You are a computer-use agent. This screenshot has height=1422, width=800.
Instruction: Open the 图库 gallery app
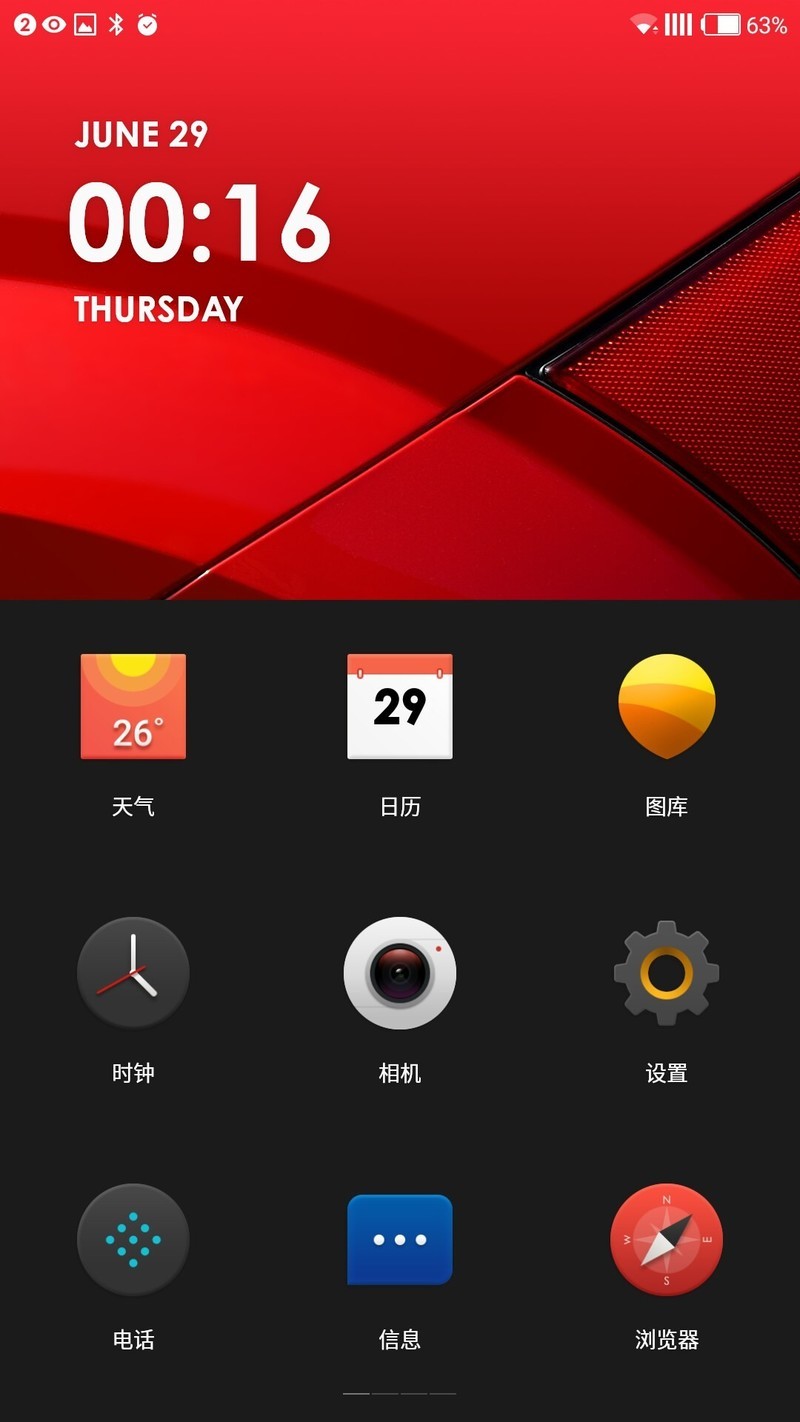coord(666,706)
